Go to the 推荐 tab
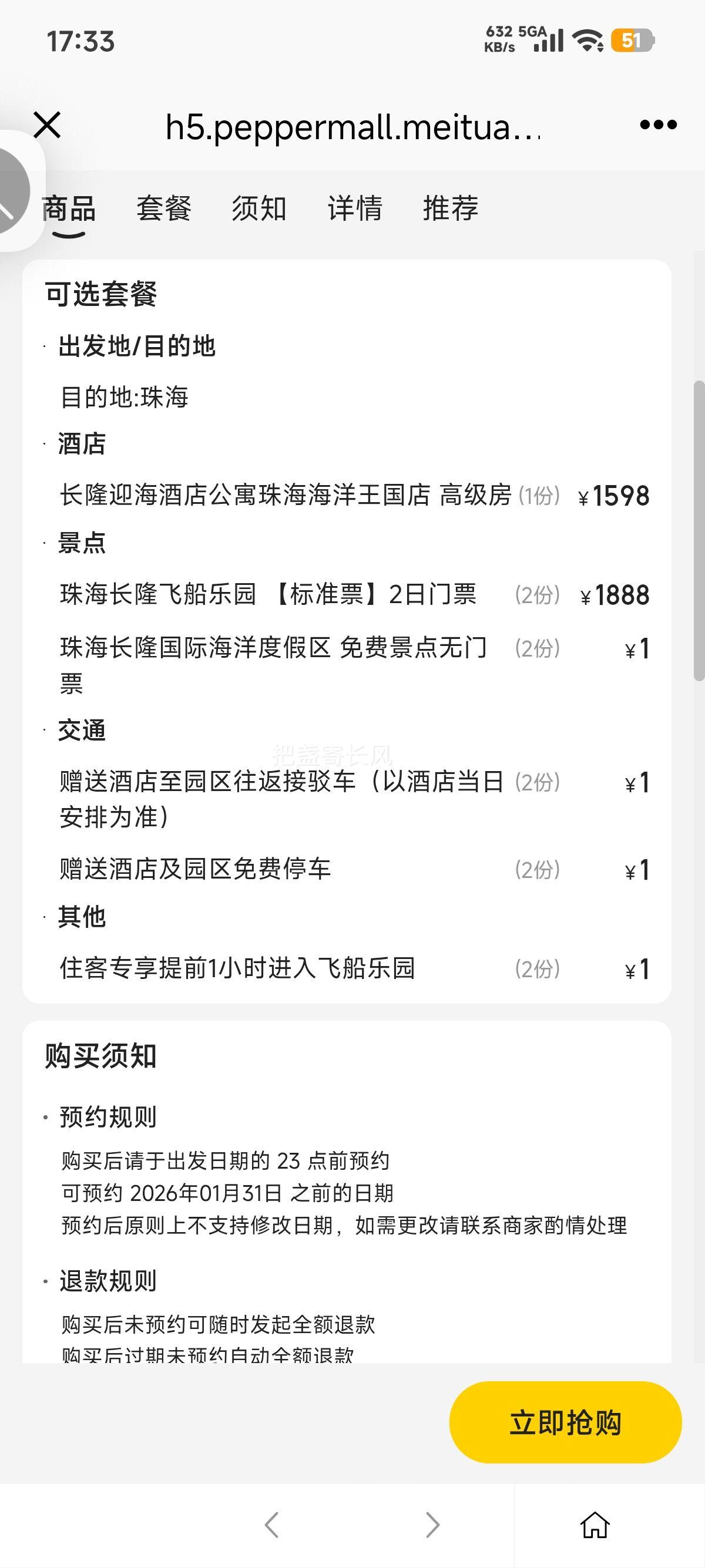 coord(451,209)
